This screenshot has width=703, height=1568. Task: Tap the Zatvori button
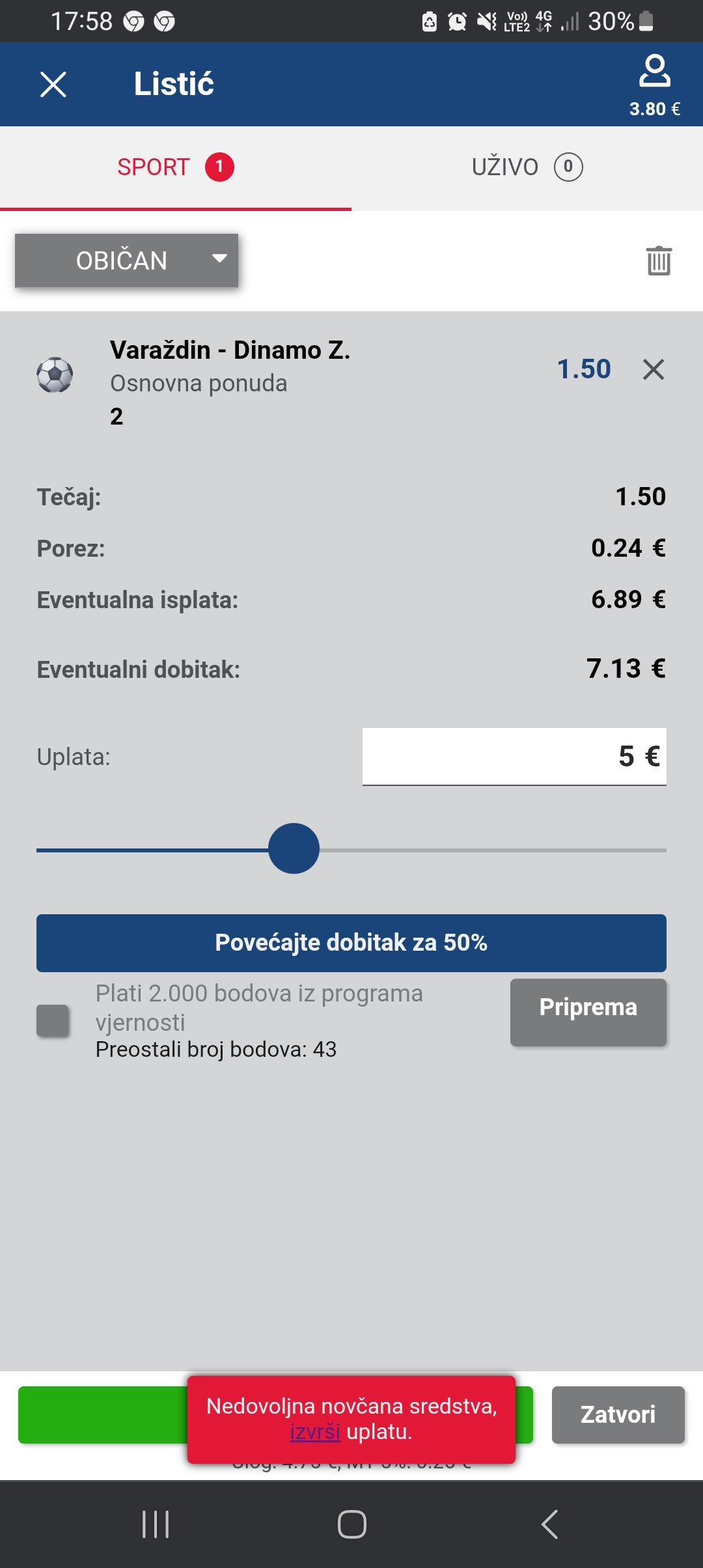(618, 1415)
